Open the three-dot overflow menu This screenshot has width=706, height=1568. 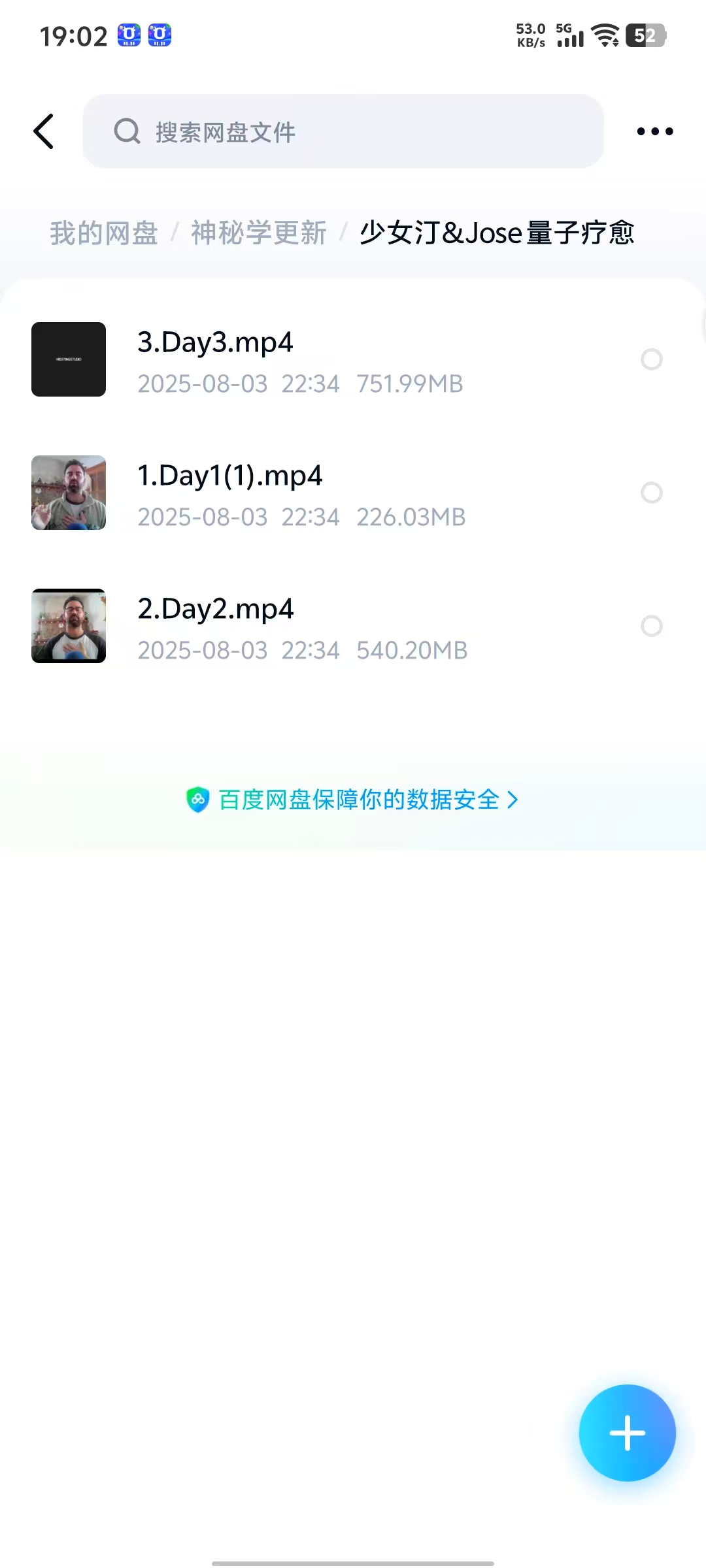pyautogui.click(x=654, y=131)
